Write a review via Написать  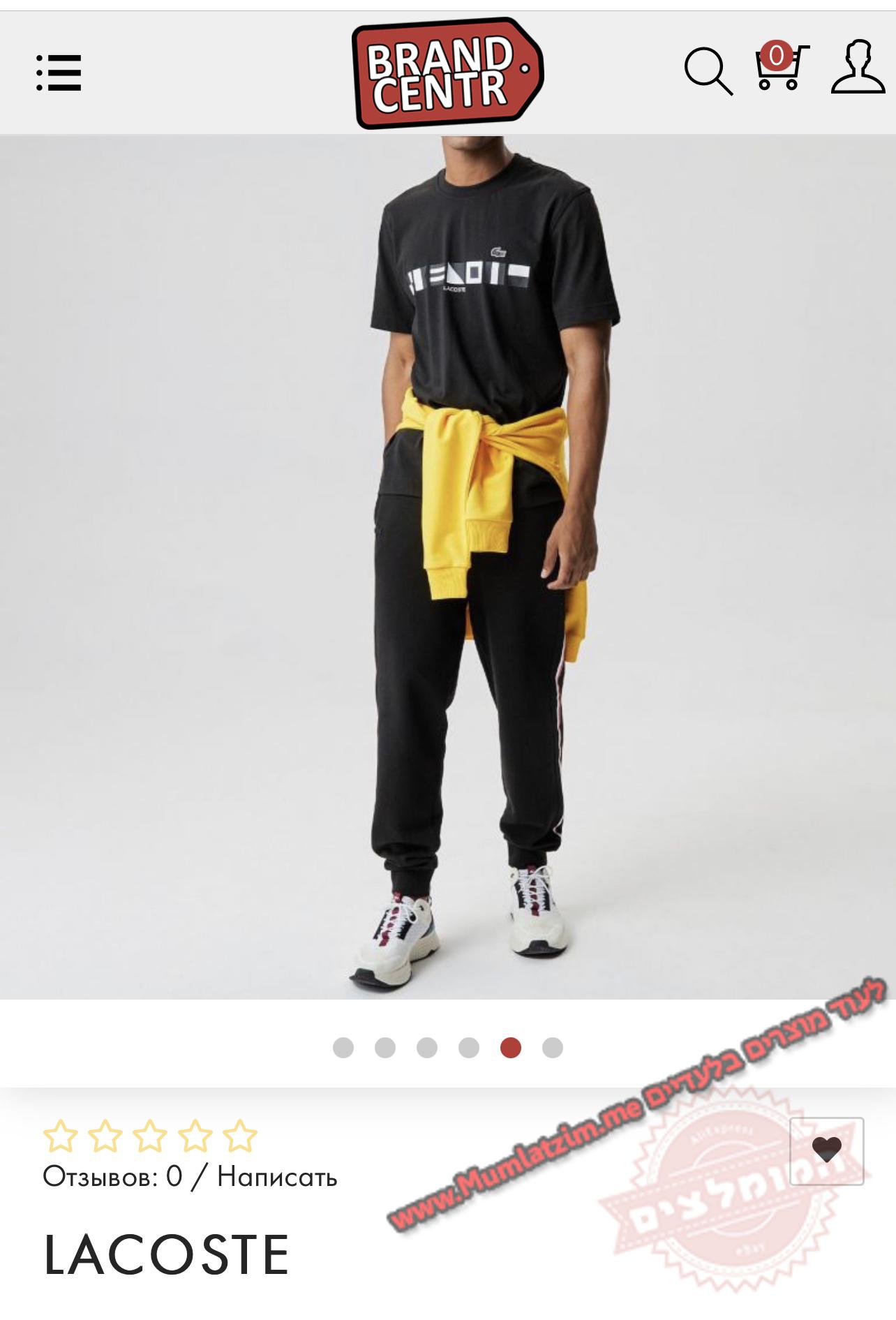click(277, 1178)
